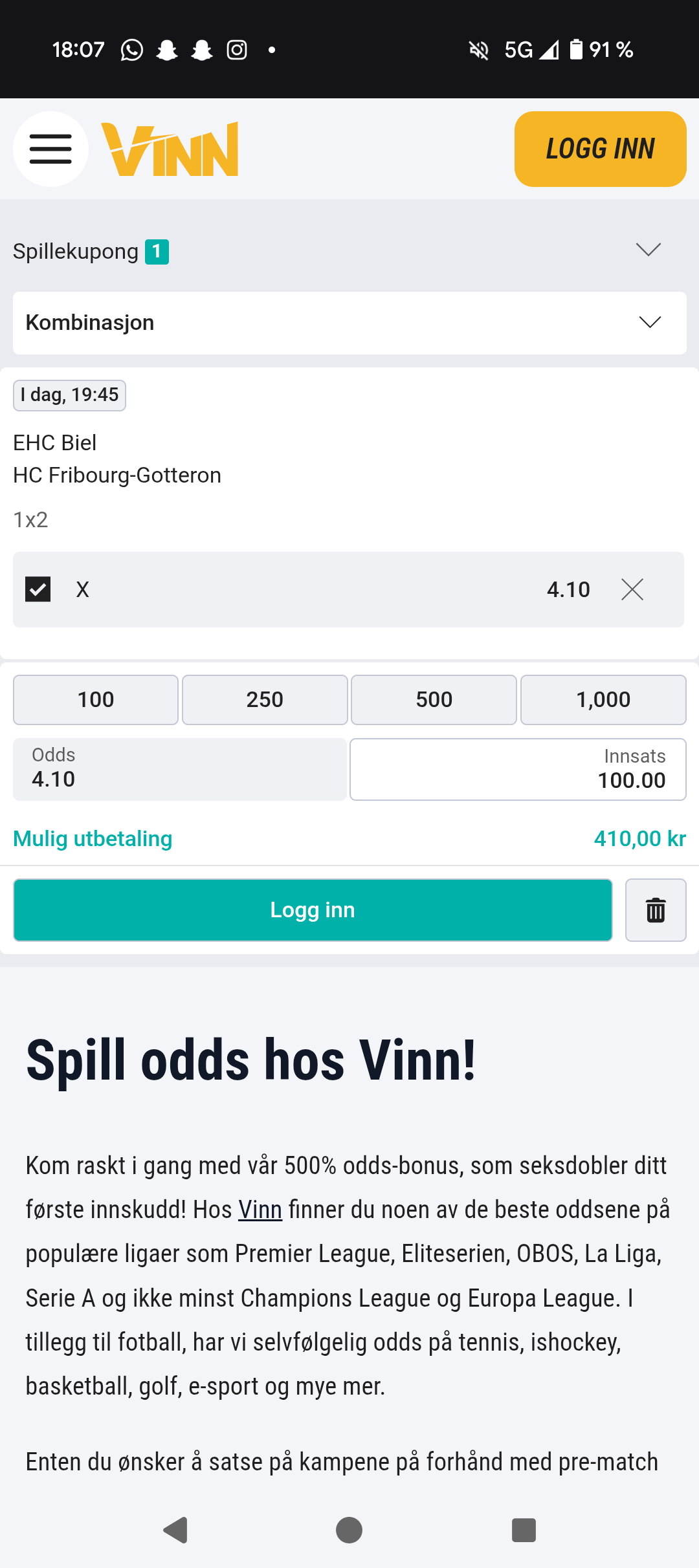
Task: Follow the Vinn link in the text
Action: (x=260, y=1210)
